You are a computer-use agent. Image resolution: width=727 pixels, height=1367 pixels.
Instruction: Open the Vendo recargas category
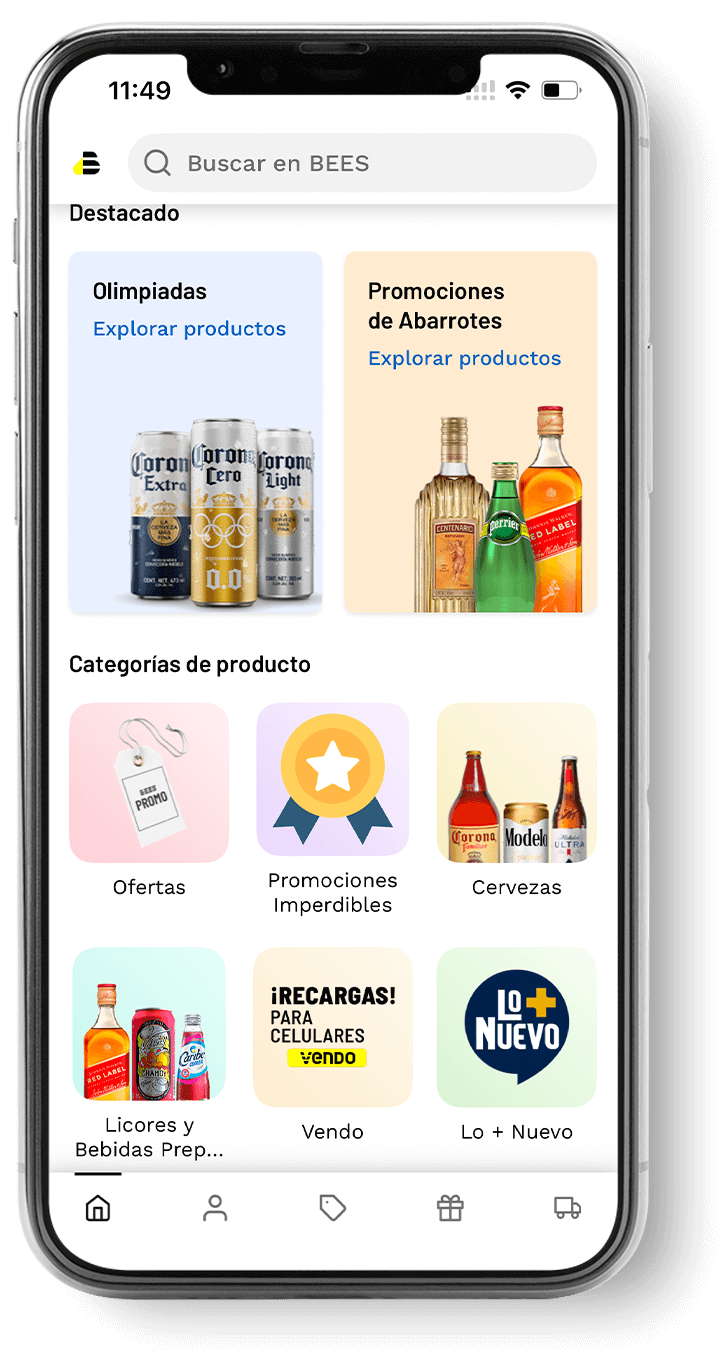pos(332,1027)
